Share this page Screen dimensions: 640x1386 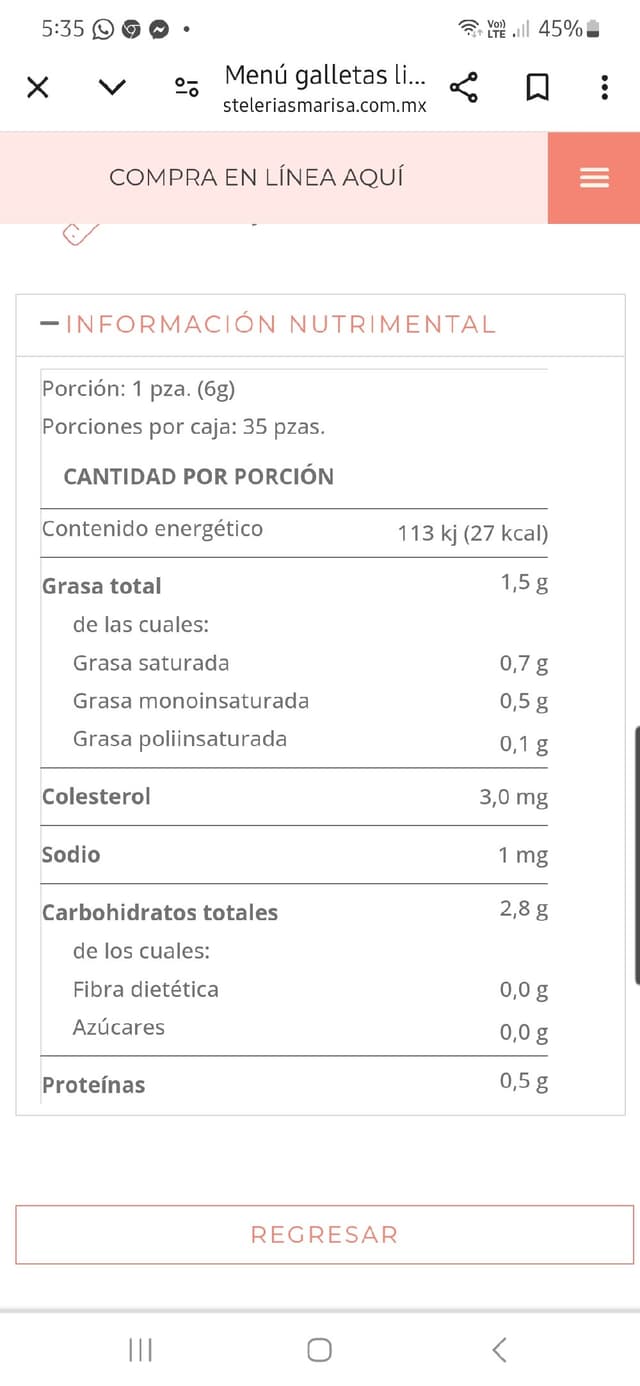click(464, 88)
